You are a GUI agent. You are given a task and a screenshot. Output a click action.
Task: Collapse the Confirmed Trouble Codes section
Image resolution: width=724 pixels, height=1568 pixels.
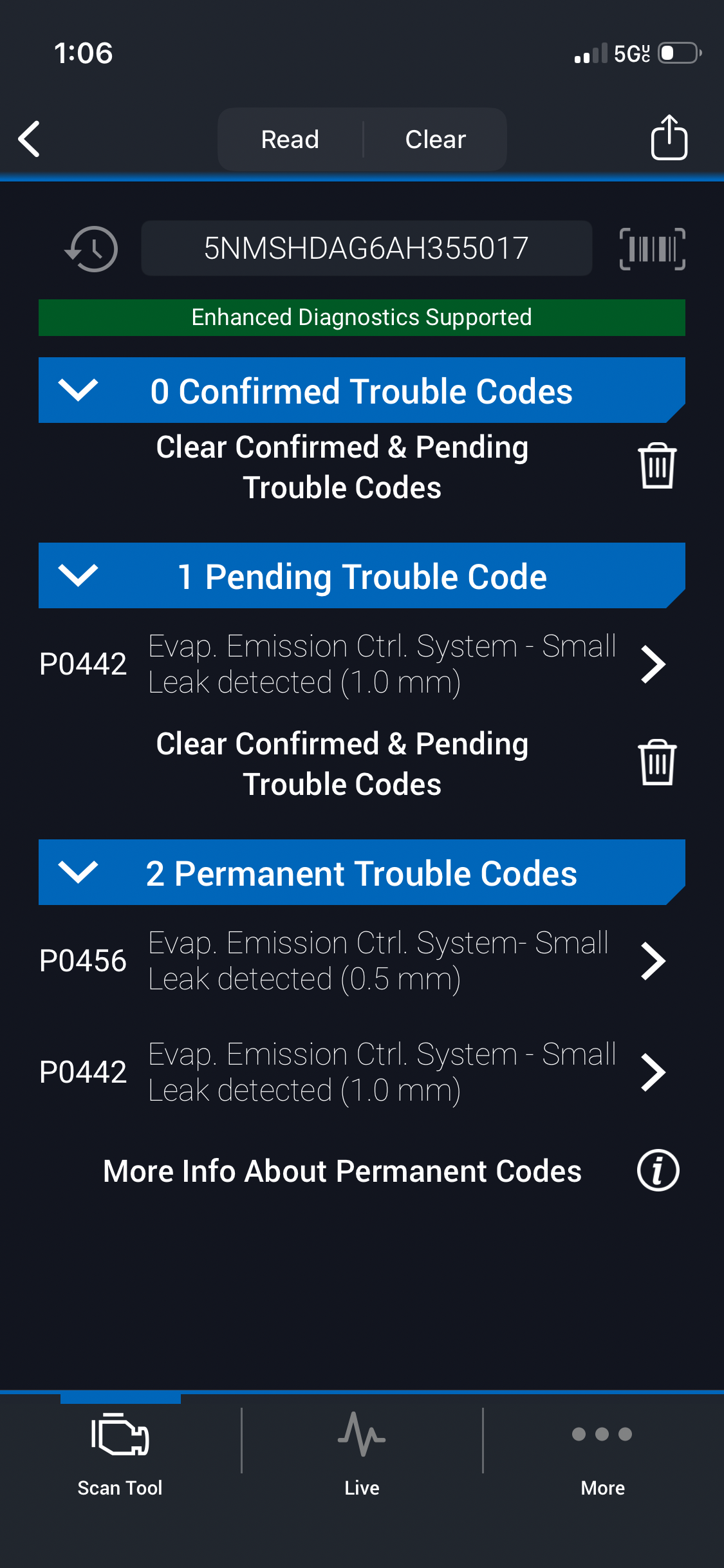78,390
